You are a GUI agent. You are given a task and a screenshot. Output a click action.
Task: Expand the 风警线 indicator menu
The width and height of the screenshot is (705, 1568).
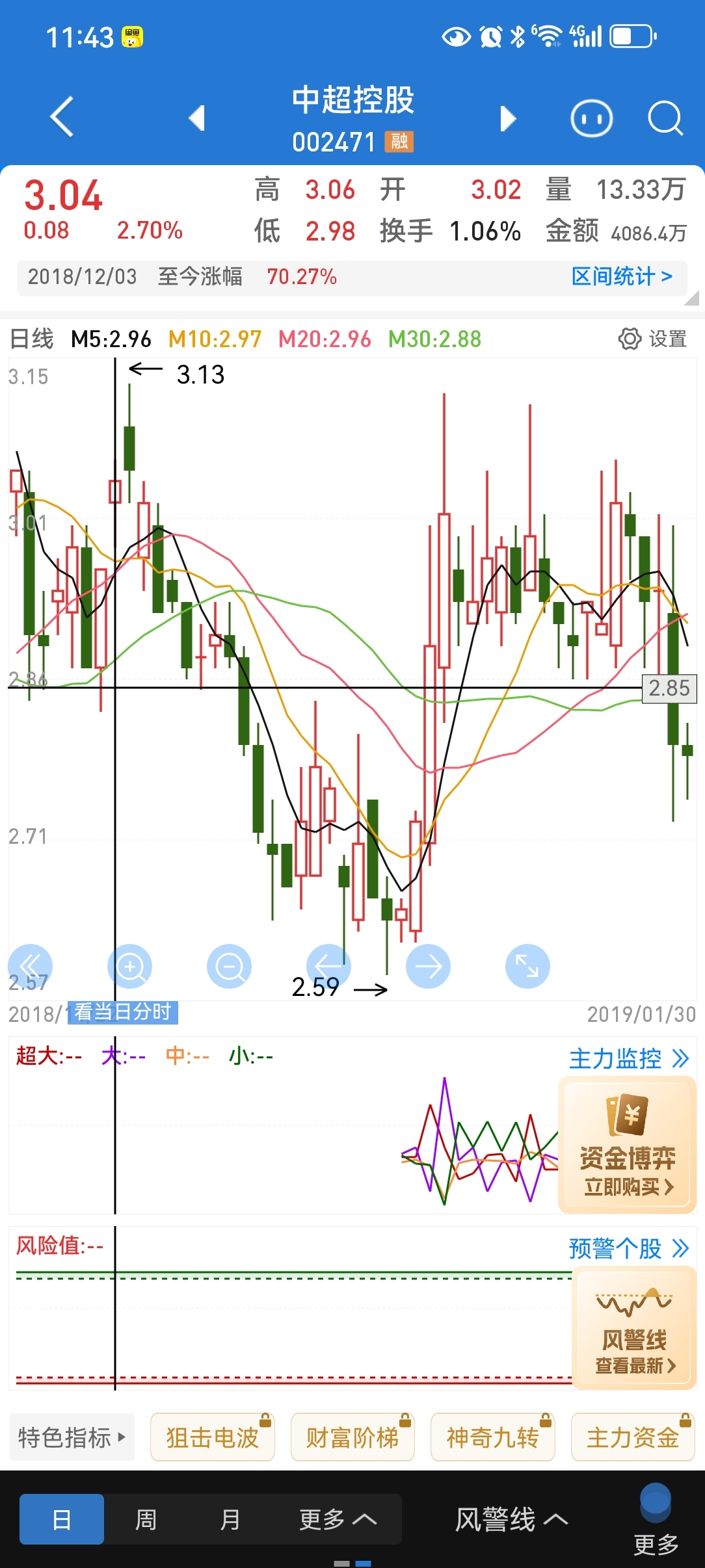click(511, 1519)
